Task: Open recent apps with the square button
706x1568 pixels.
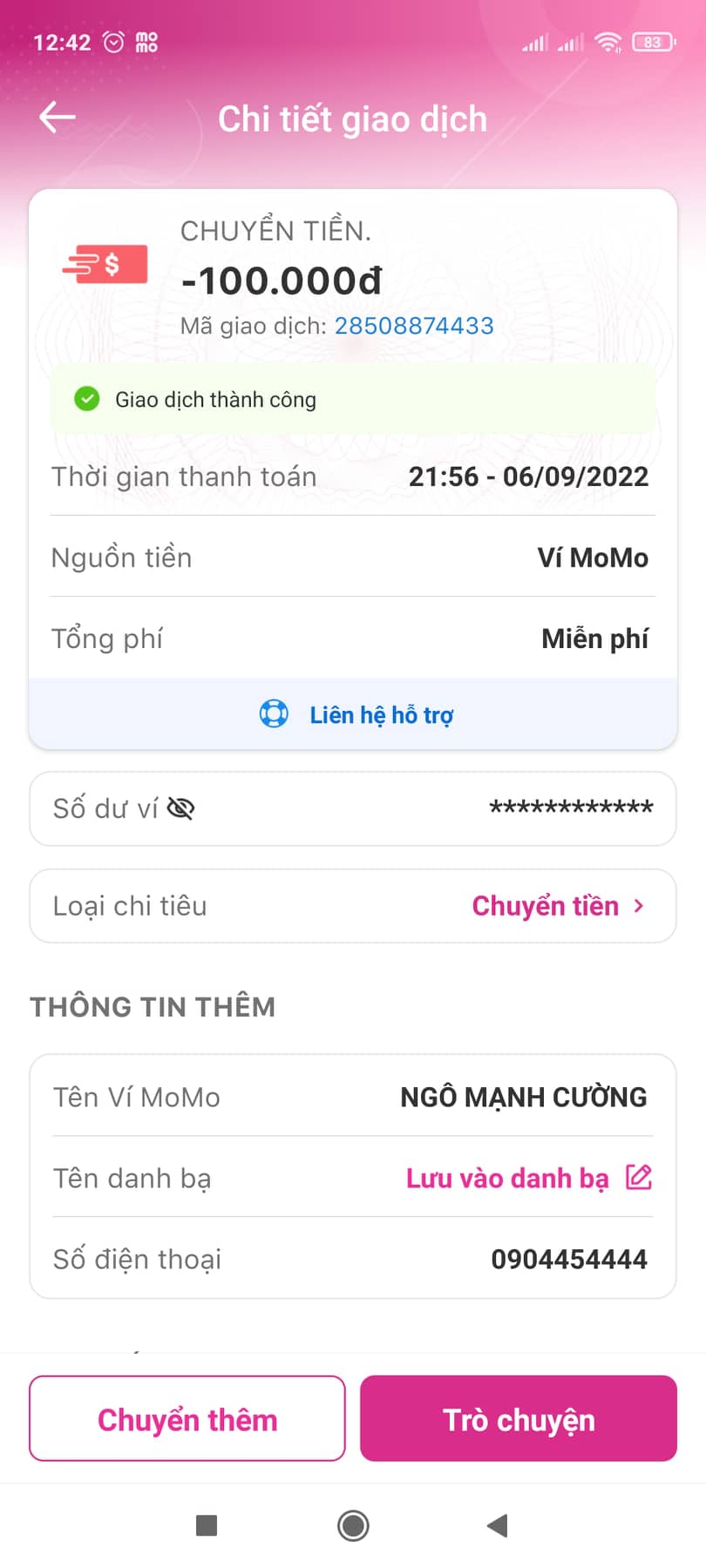Action: (x=207, y=1525)
